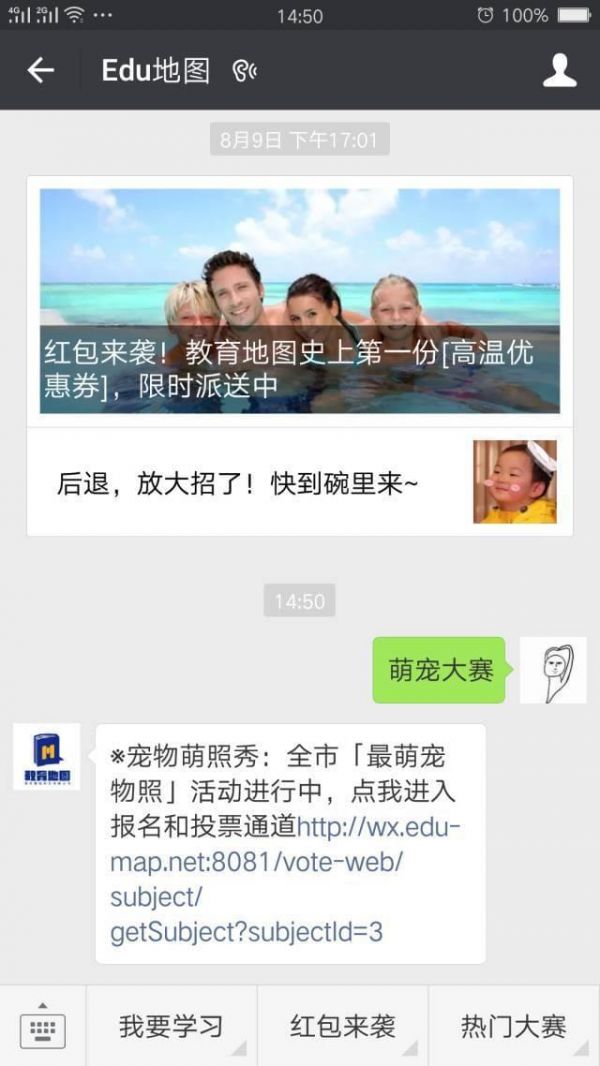Open the Edu地图 account profile icon
This screenshot has width=600, height=1066.
(x=559, y=70)
